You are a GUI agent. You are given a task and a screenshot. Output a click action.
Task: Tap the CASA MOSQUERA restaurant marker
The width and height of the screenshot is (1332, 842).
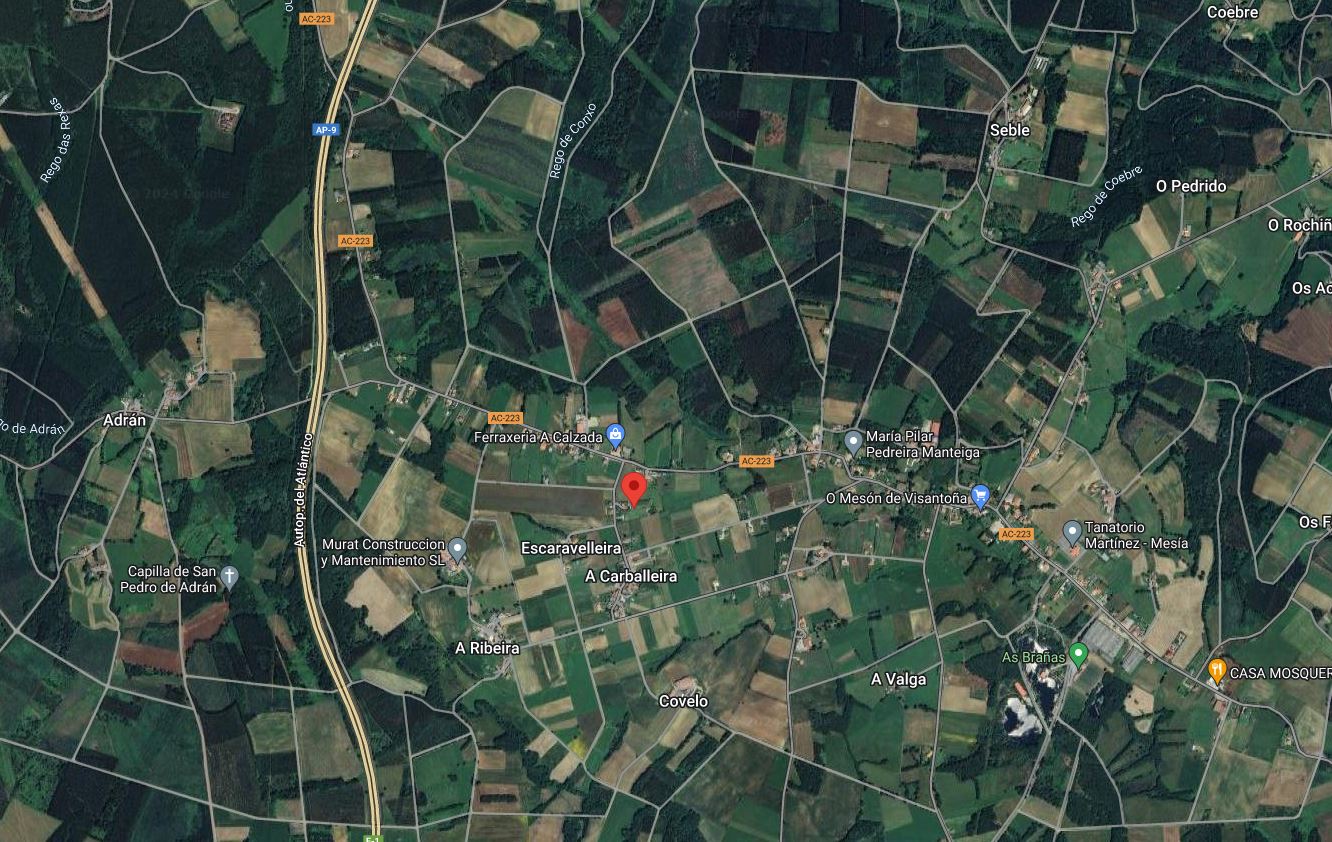point(1217,670)
